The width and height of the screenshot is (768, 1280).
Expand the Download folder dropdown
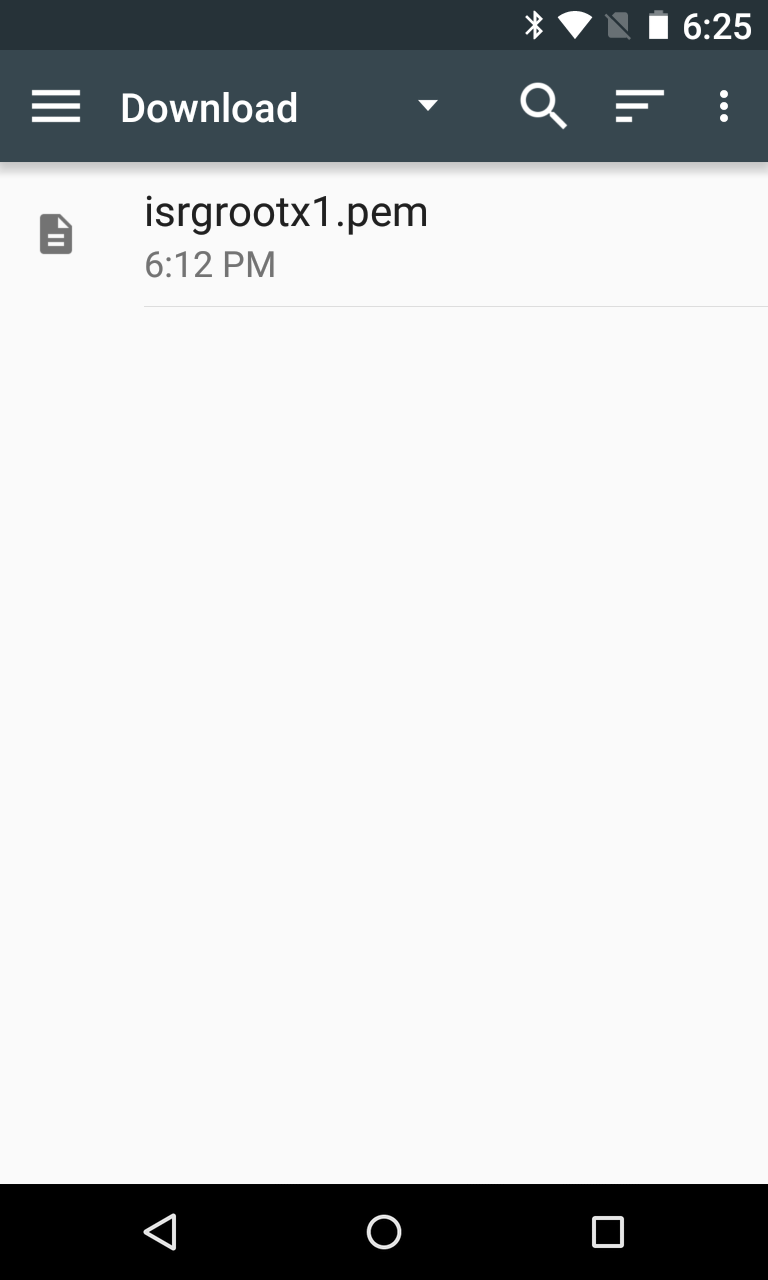pos(427,106)
